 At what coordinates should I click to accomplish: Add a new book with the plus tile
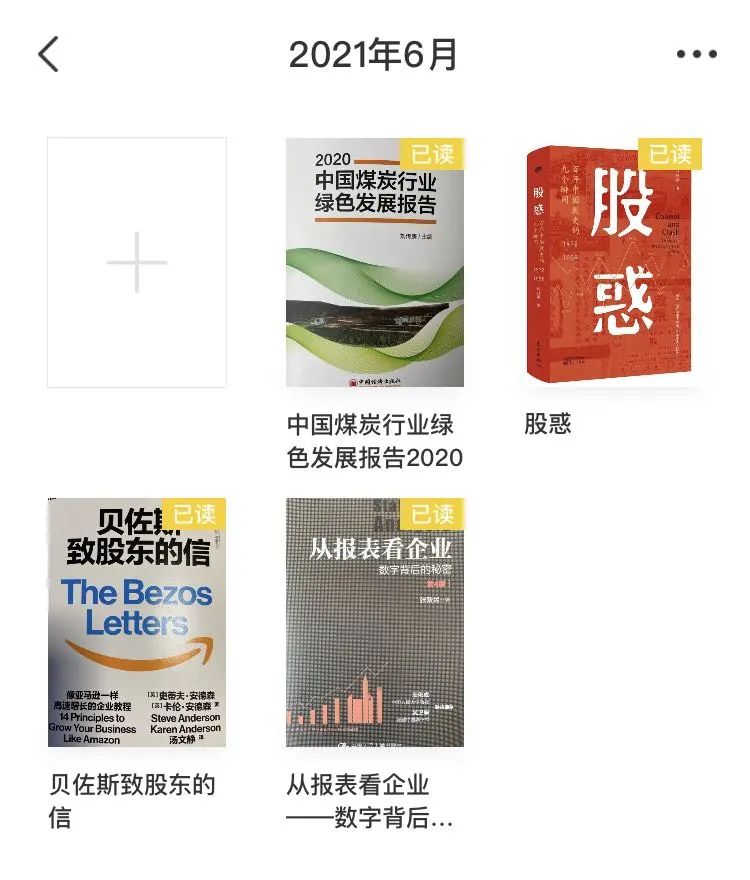pyautogui.click(x=137, y=262)
